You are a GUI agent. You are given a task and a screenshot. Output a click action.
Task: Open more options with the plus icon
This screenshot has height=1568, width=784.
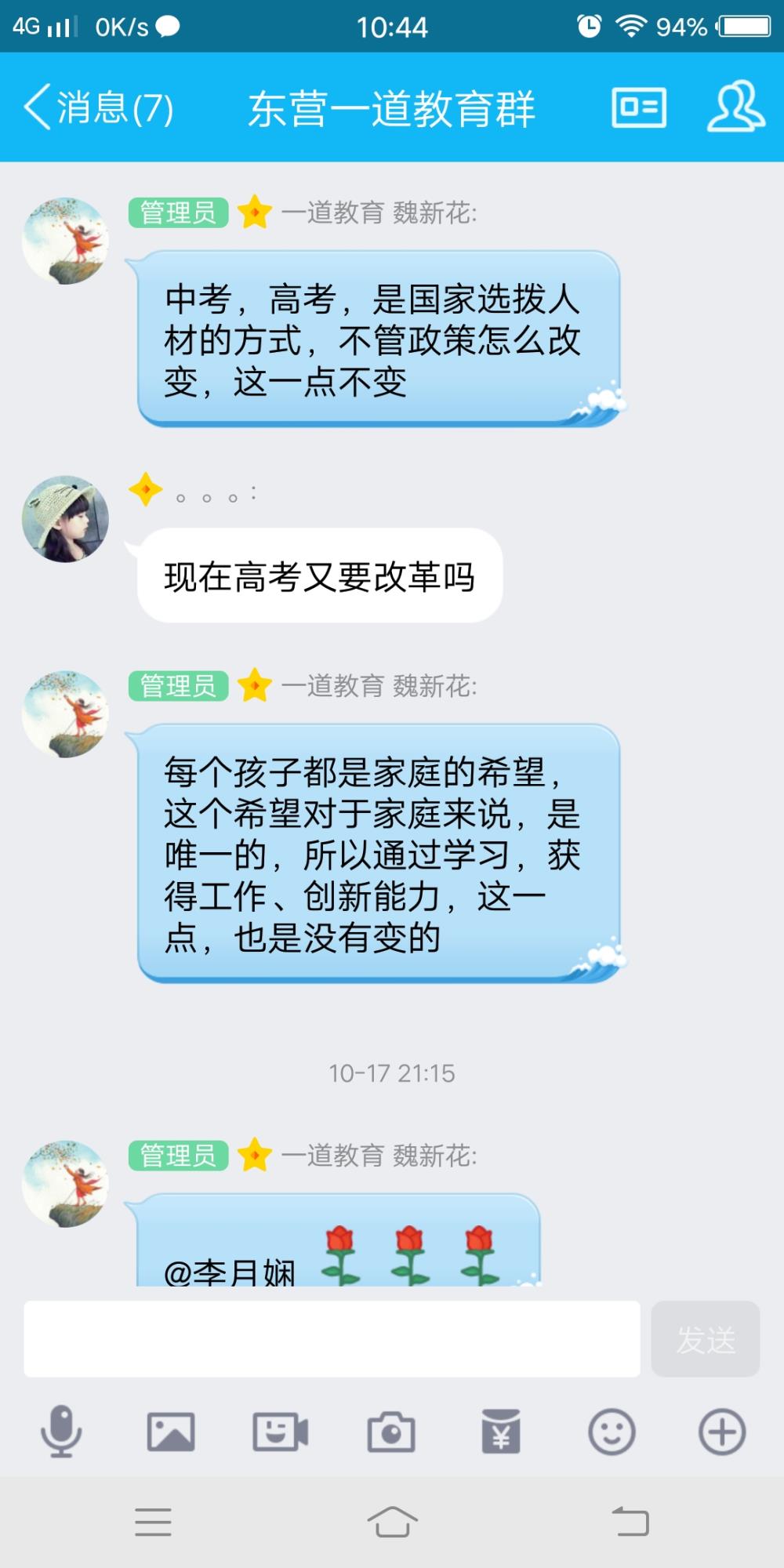722,1432
